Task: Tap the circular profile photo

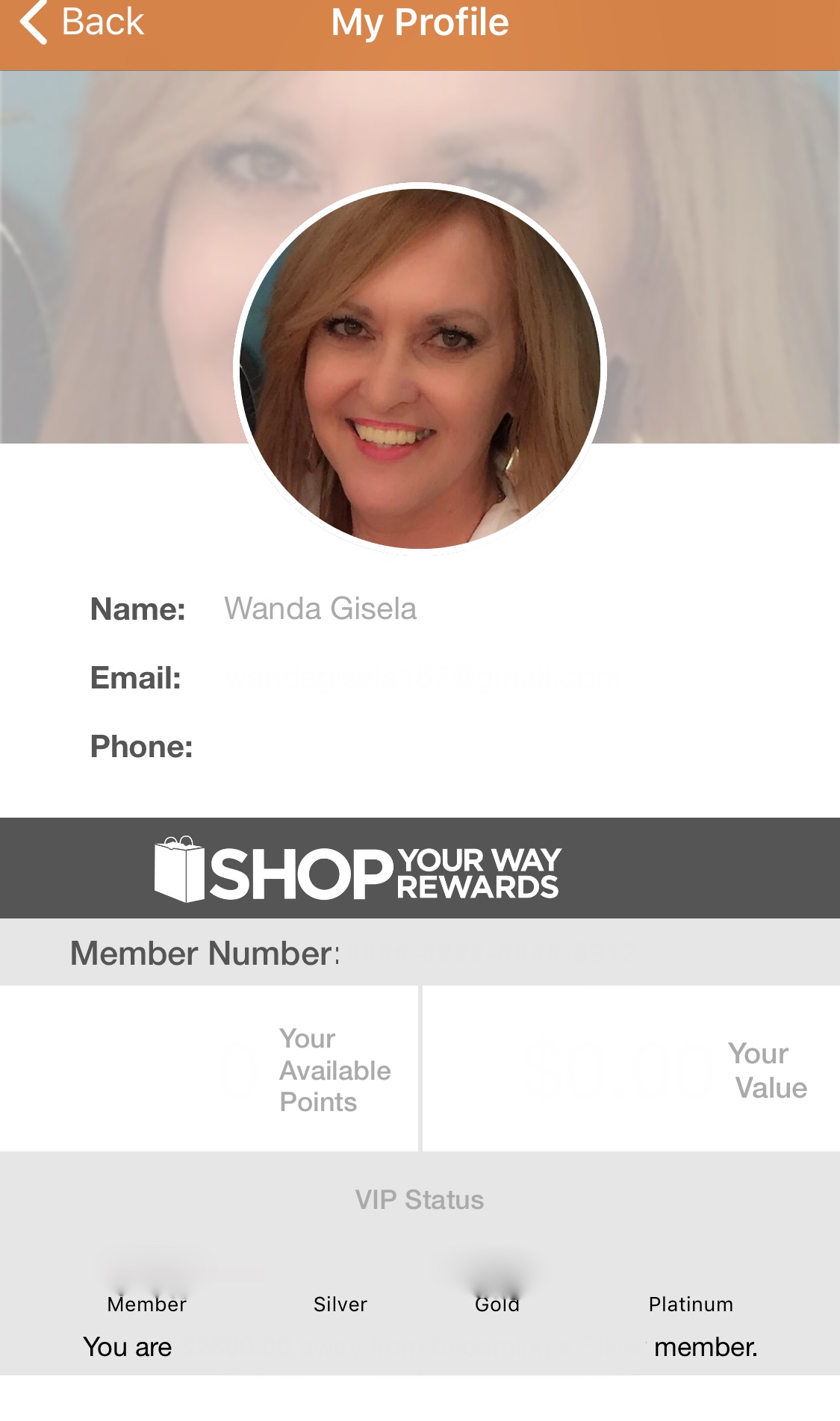Action: [420, 369]
